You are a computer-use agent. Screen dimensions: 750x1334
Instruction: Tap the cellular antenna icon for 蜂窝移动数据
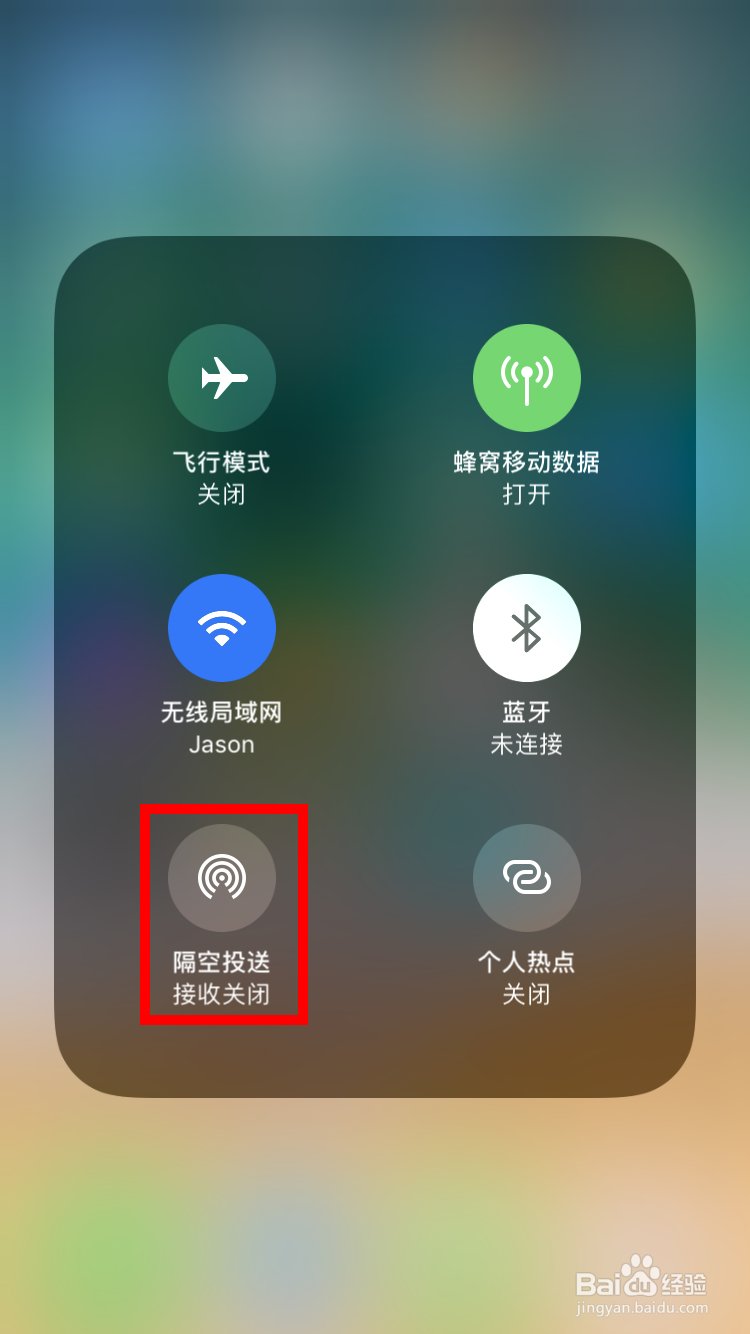click(x=527, y=377)
